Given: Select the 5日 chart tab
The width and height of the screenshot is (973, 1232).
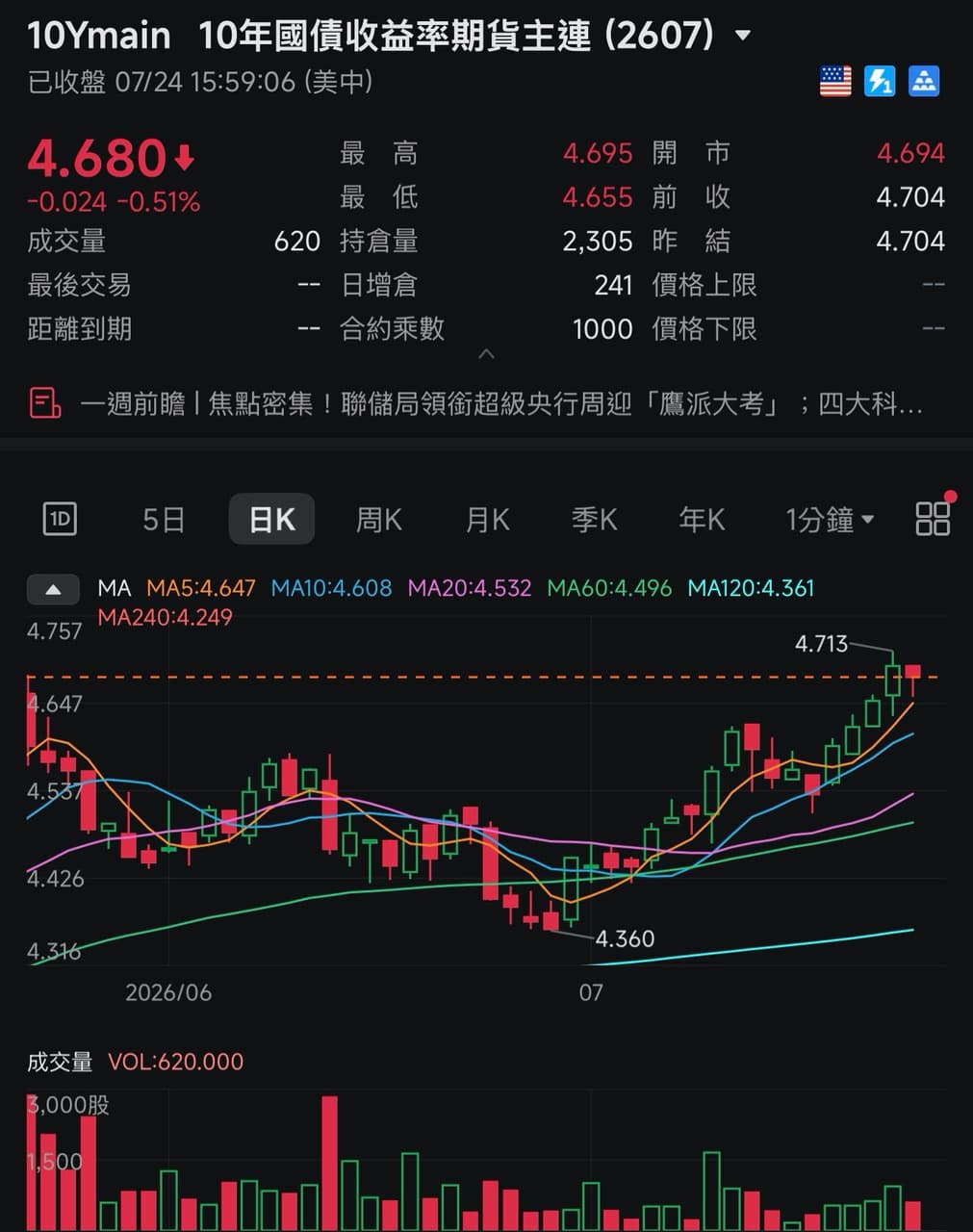Looking at the screenshot, I should 163,520.
